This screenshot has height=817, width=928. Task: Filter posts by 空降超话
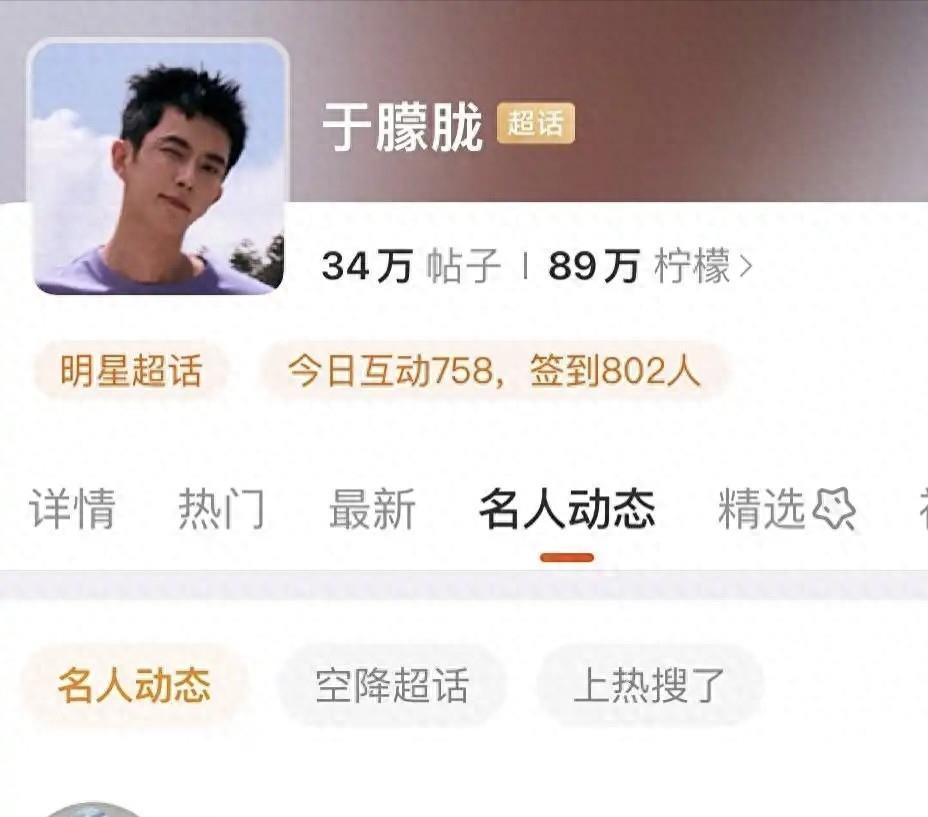pos(392,686)
